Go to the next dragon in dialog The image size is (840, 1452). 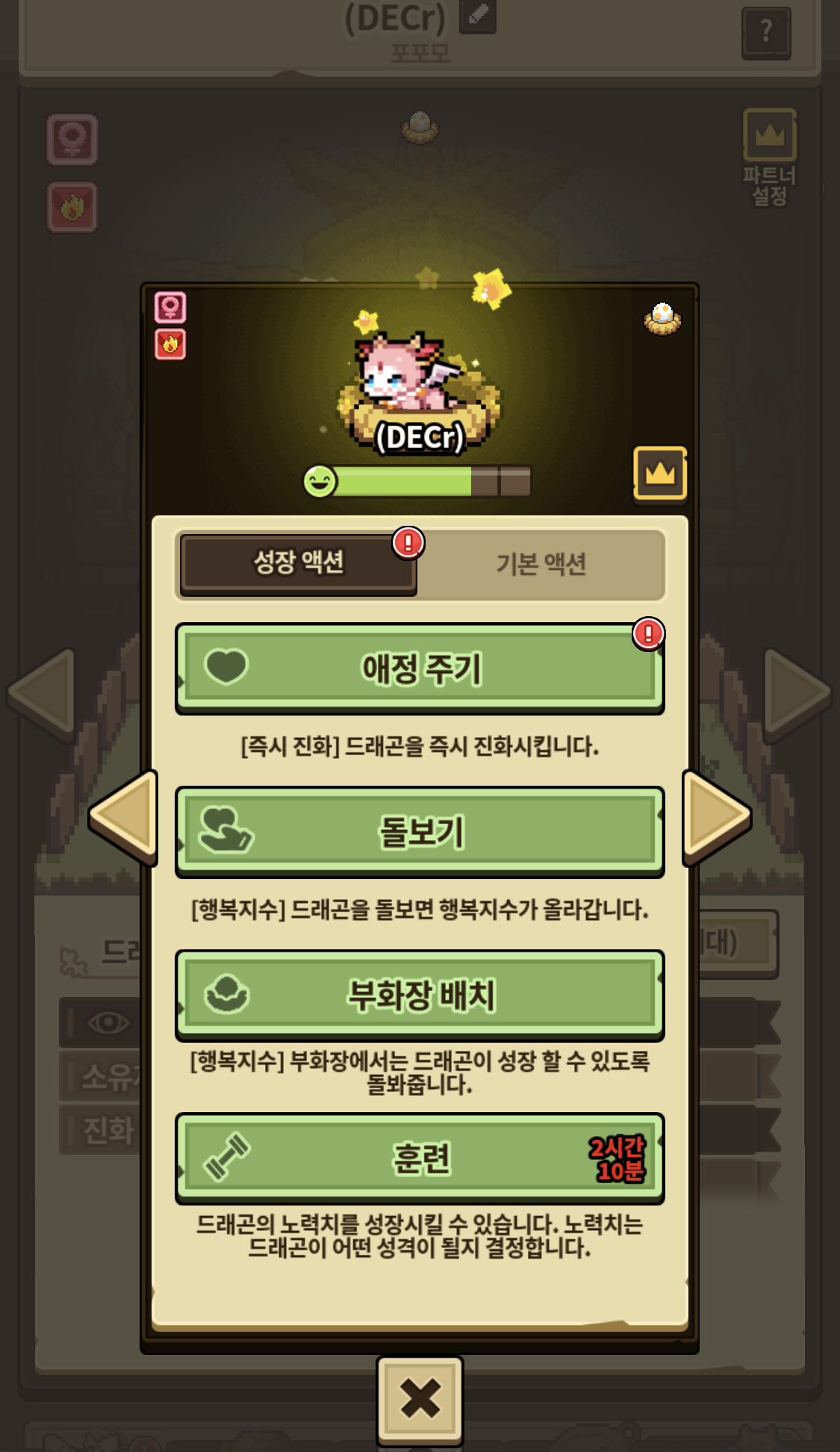[x=715, y=816]
